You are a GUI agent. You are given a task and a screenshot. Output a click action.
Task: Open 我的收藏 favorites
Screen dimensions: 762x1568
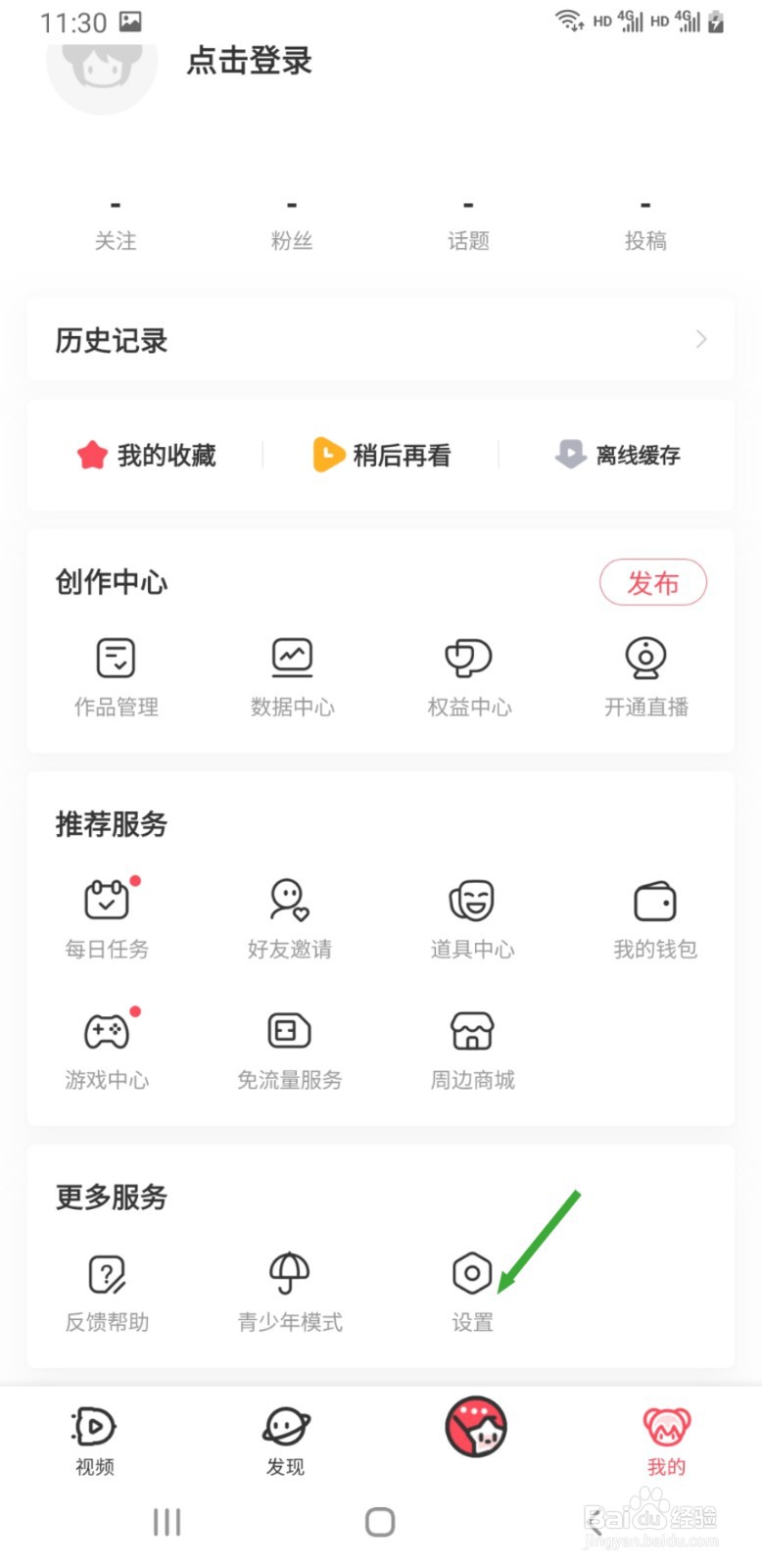coord(147,455)
